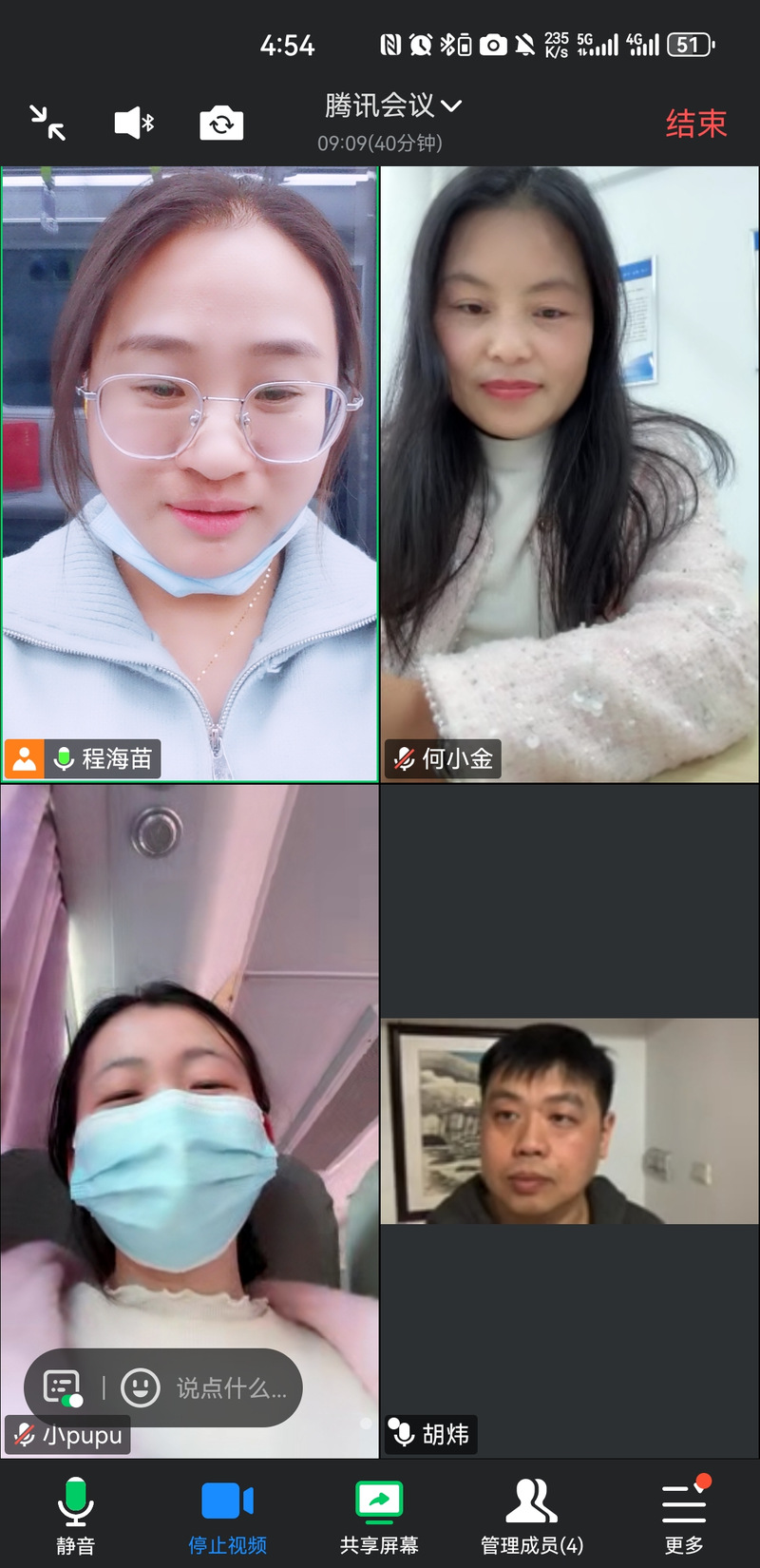Screen dimensions: 760x1568
Task: Start screen sharing via 共享屏幕
Action: pyautogui.click(x=379, y=1516)
